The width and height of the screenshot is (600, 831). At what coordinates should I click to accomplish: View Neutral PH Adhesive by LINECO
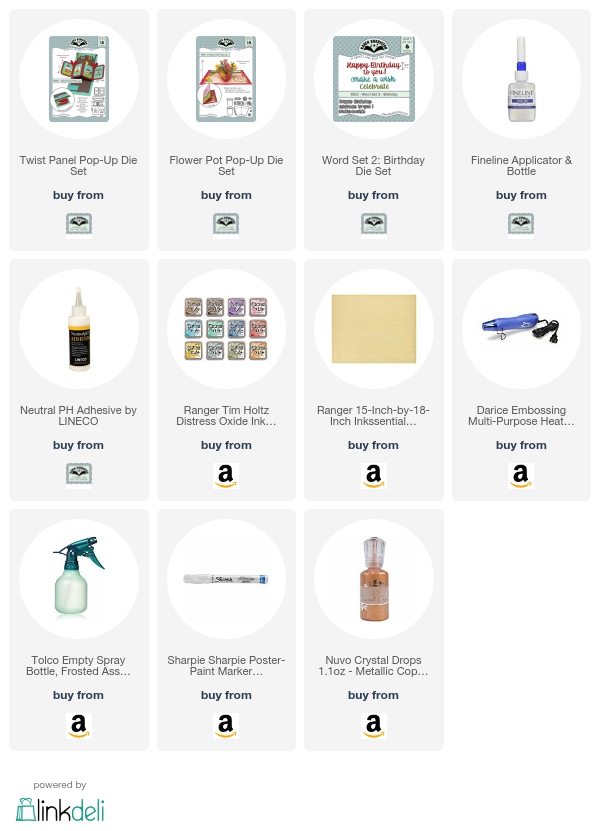pyautogui.click(x=79, y=329)
